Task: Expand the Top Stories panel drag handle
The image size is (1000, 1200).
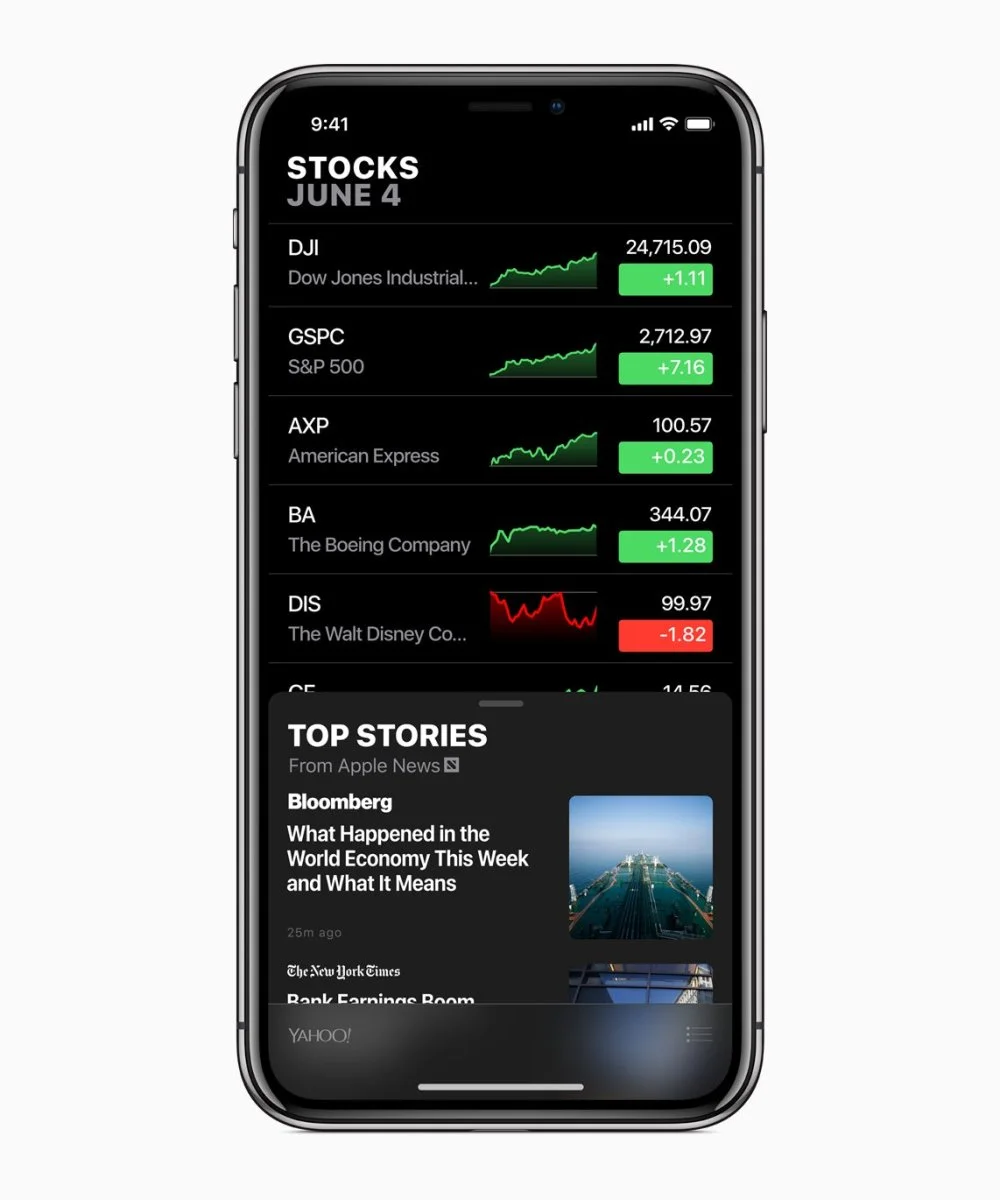Action: pos(500,703)
